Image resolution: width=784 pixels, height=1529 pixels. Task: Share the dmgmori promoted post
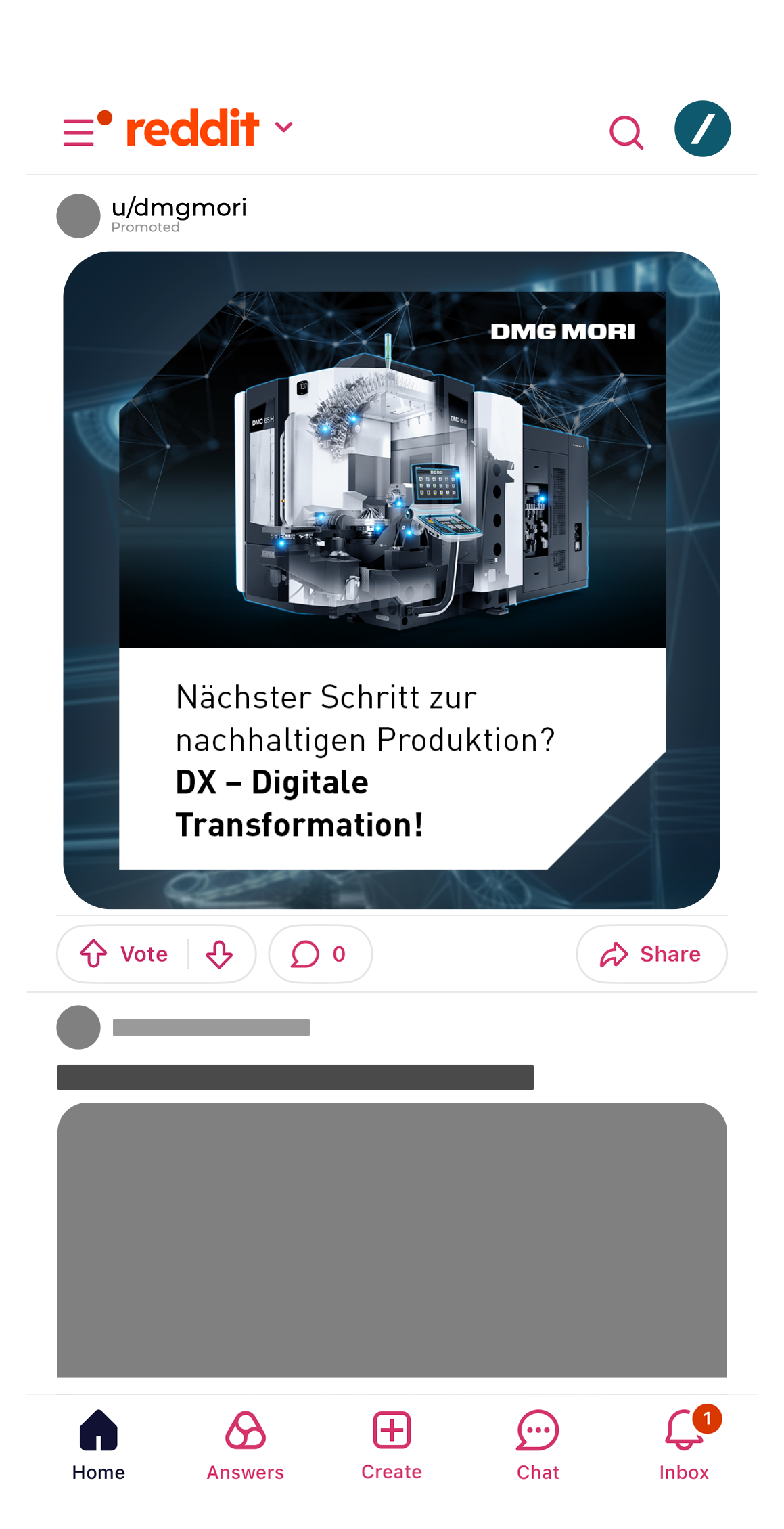pos(651,954)
